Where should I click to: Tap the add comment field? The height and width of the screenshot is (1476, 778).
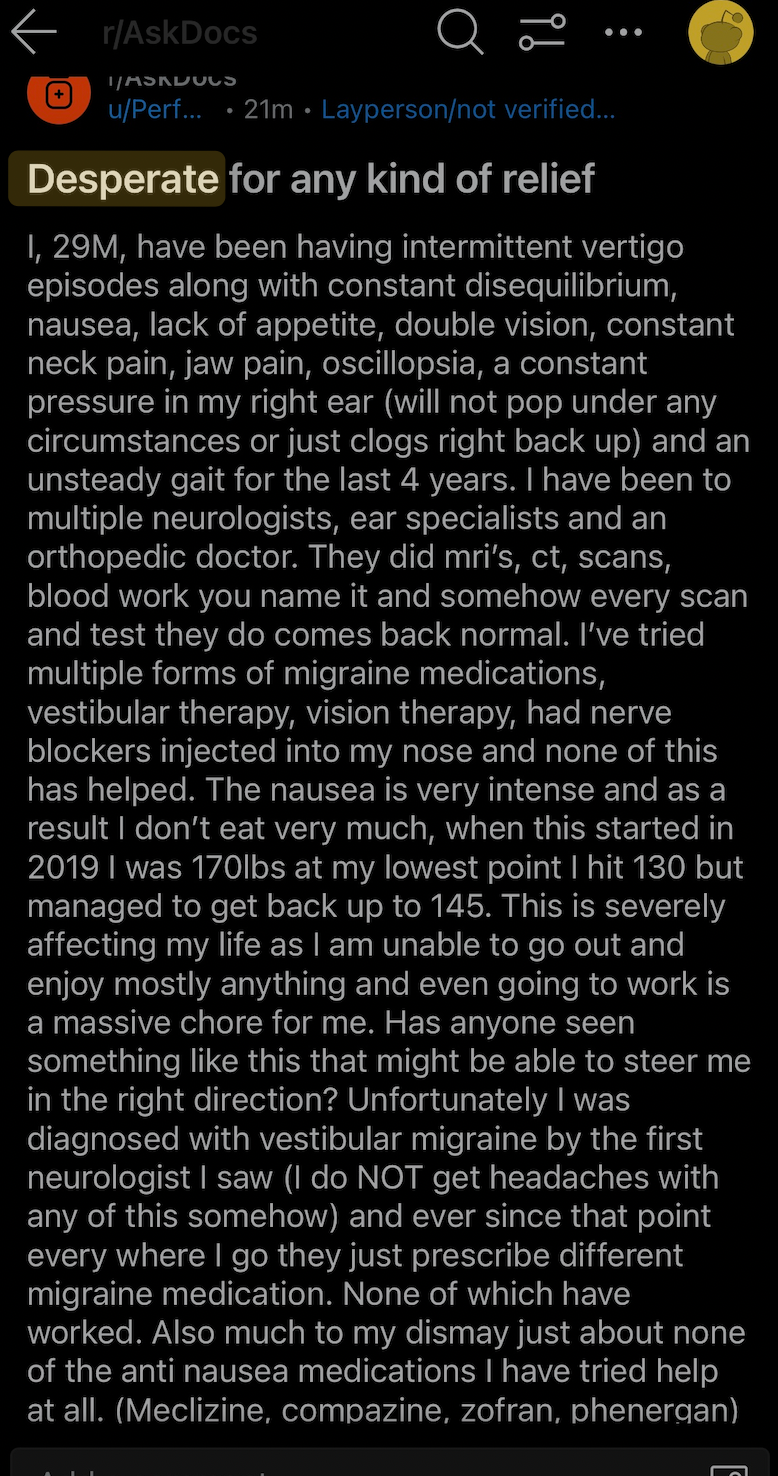[389, 1462]
